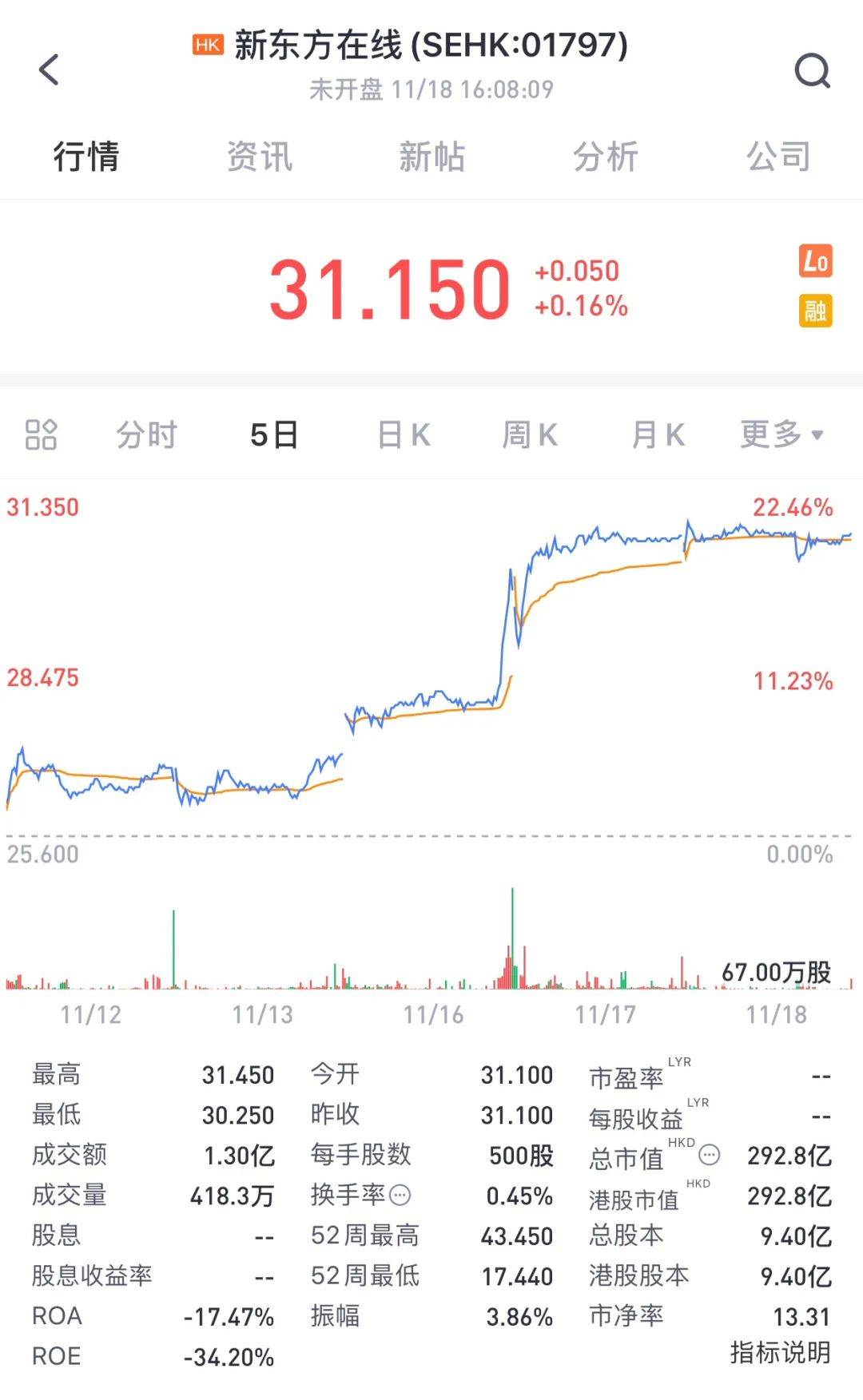863x1400 pixels.
Task: Switch chart to 月K
Action: pos(658,435)
